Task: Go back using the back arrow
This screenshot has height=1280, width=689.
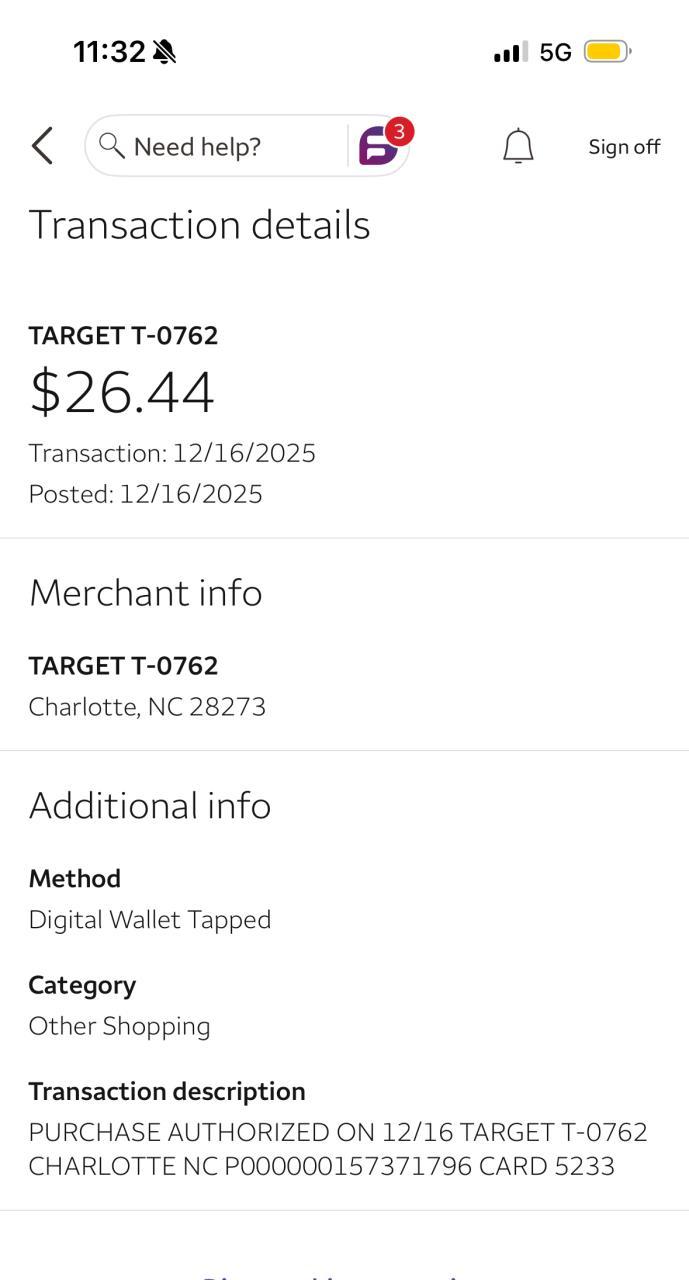Action: click(42, 146)
